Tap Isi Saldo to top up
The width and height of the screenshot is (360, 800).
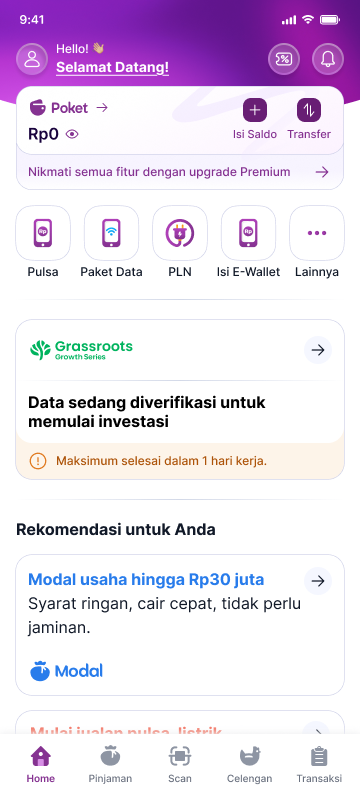[255, 119]
